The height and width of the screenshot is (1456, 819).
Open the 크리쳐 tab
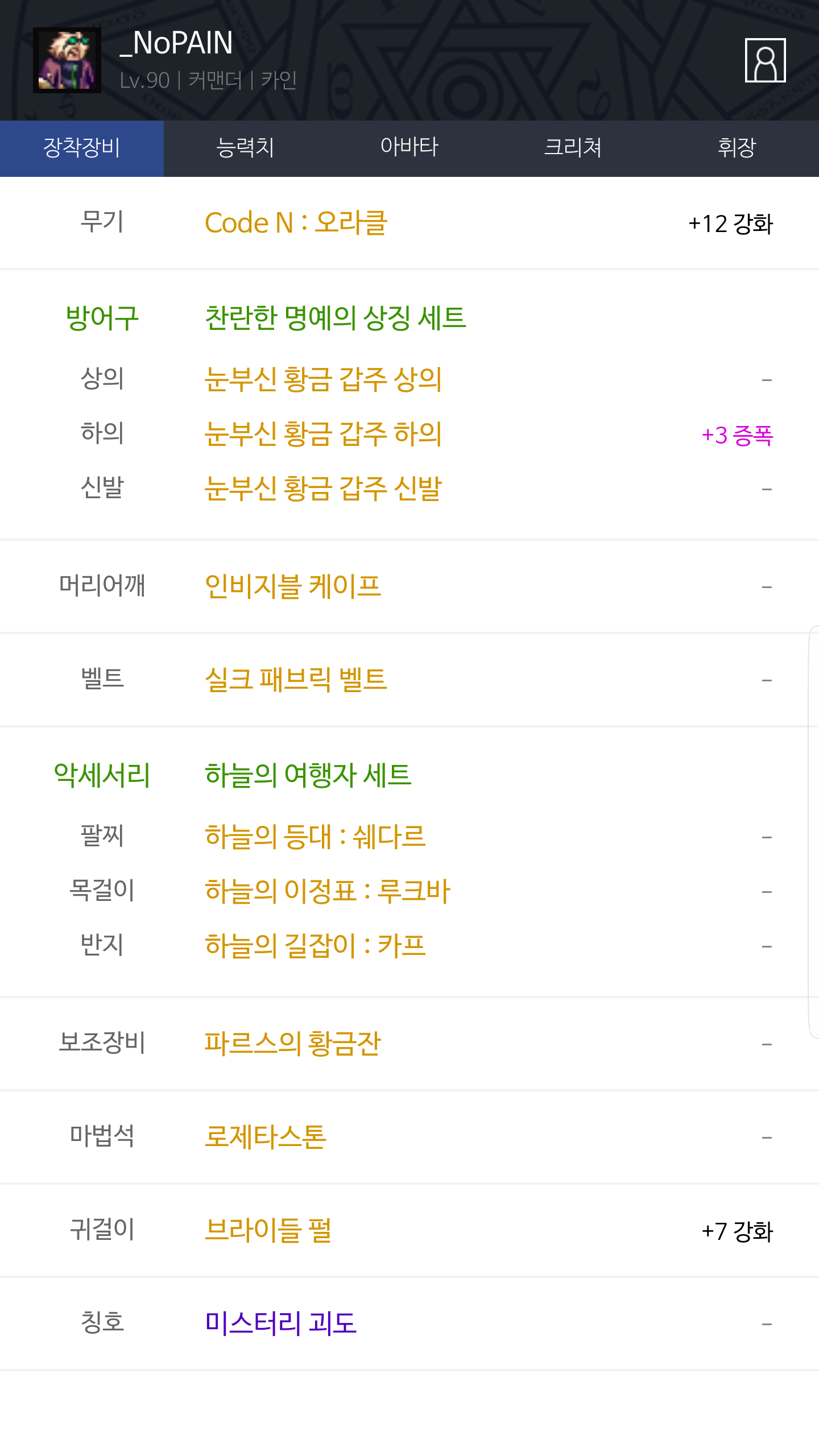point(573,148)
